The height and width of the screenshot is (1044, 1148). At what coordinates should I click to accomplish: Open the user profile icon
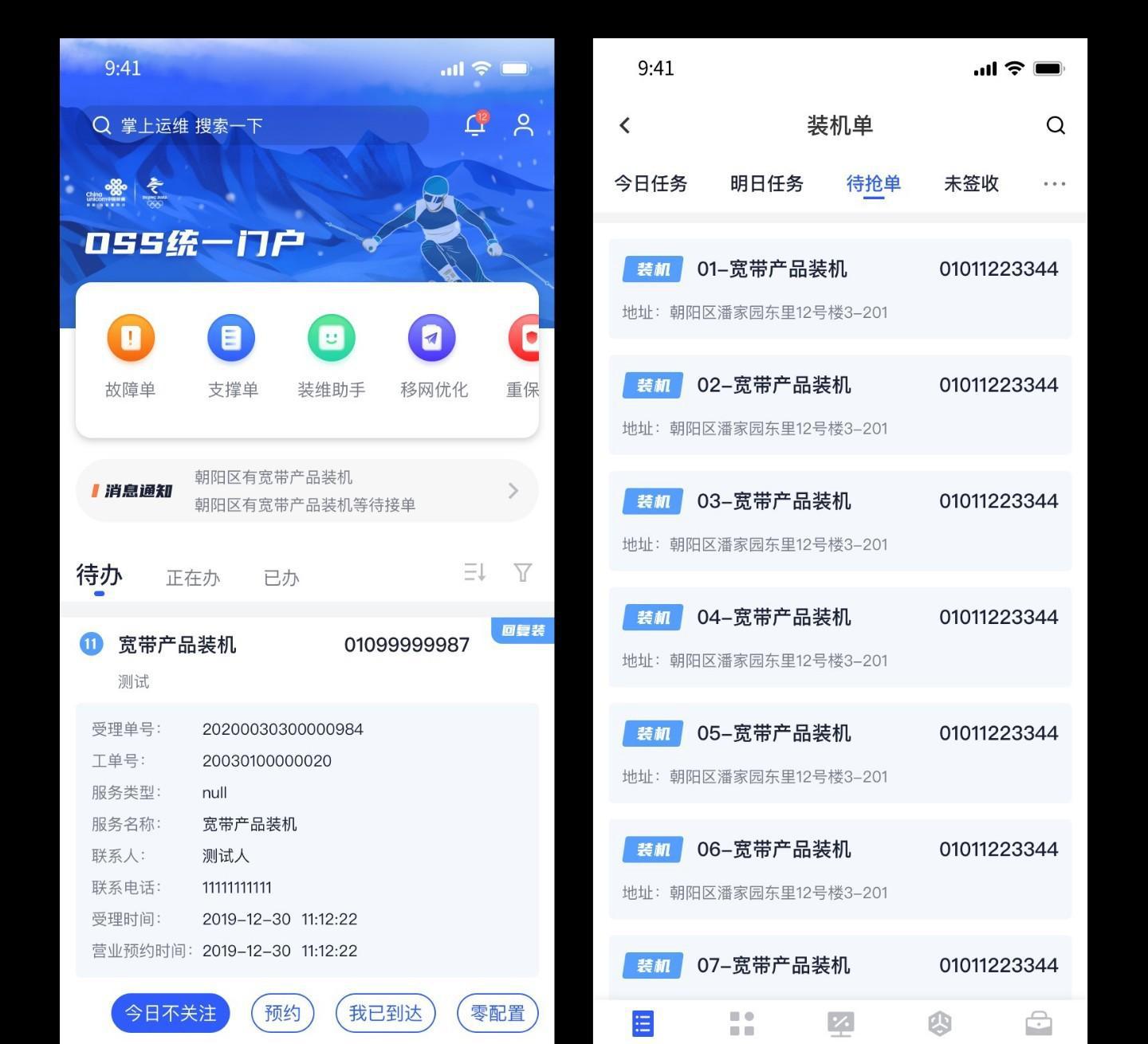click(523, 124)
